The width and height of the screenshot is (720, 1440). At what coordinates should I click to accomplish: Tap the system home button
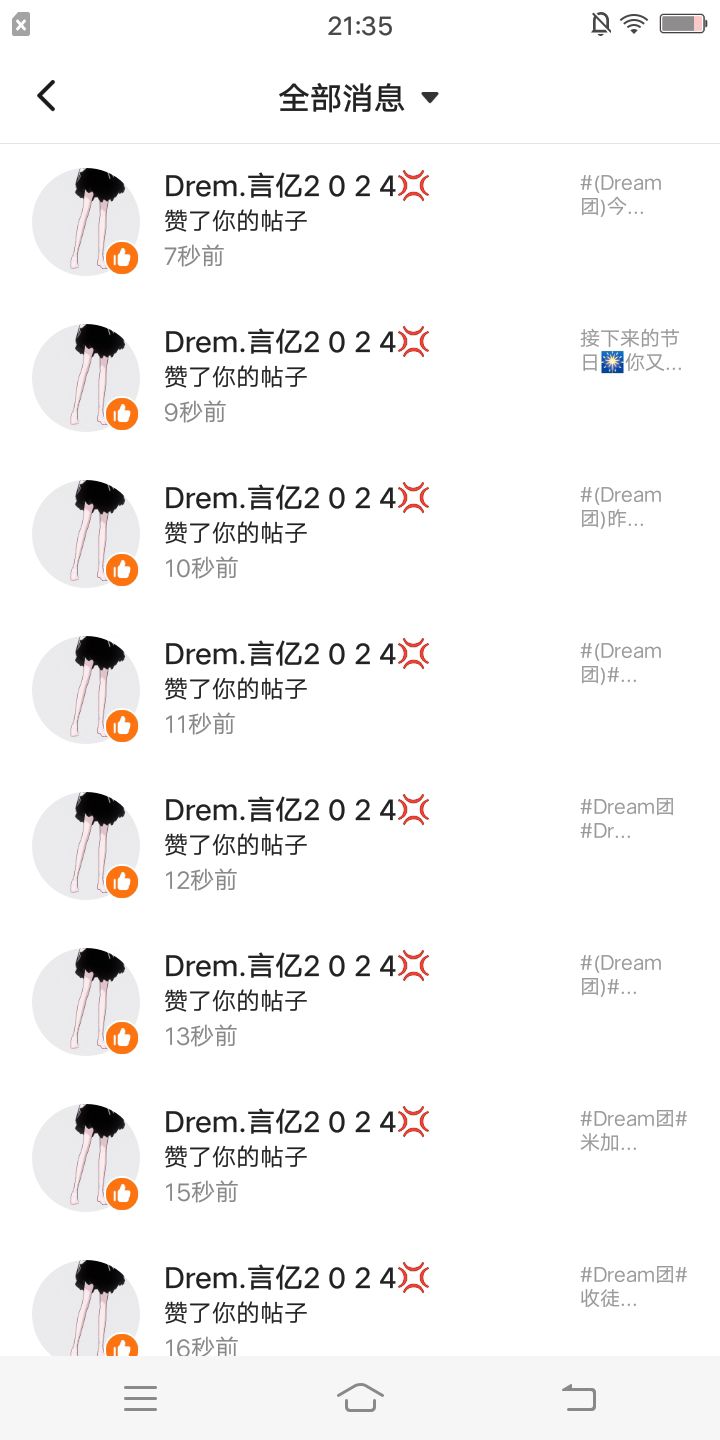pyautogui.click(x=360, y=1398)
